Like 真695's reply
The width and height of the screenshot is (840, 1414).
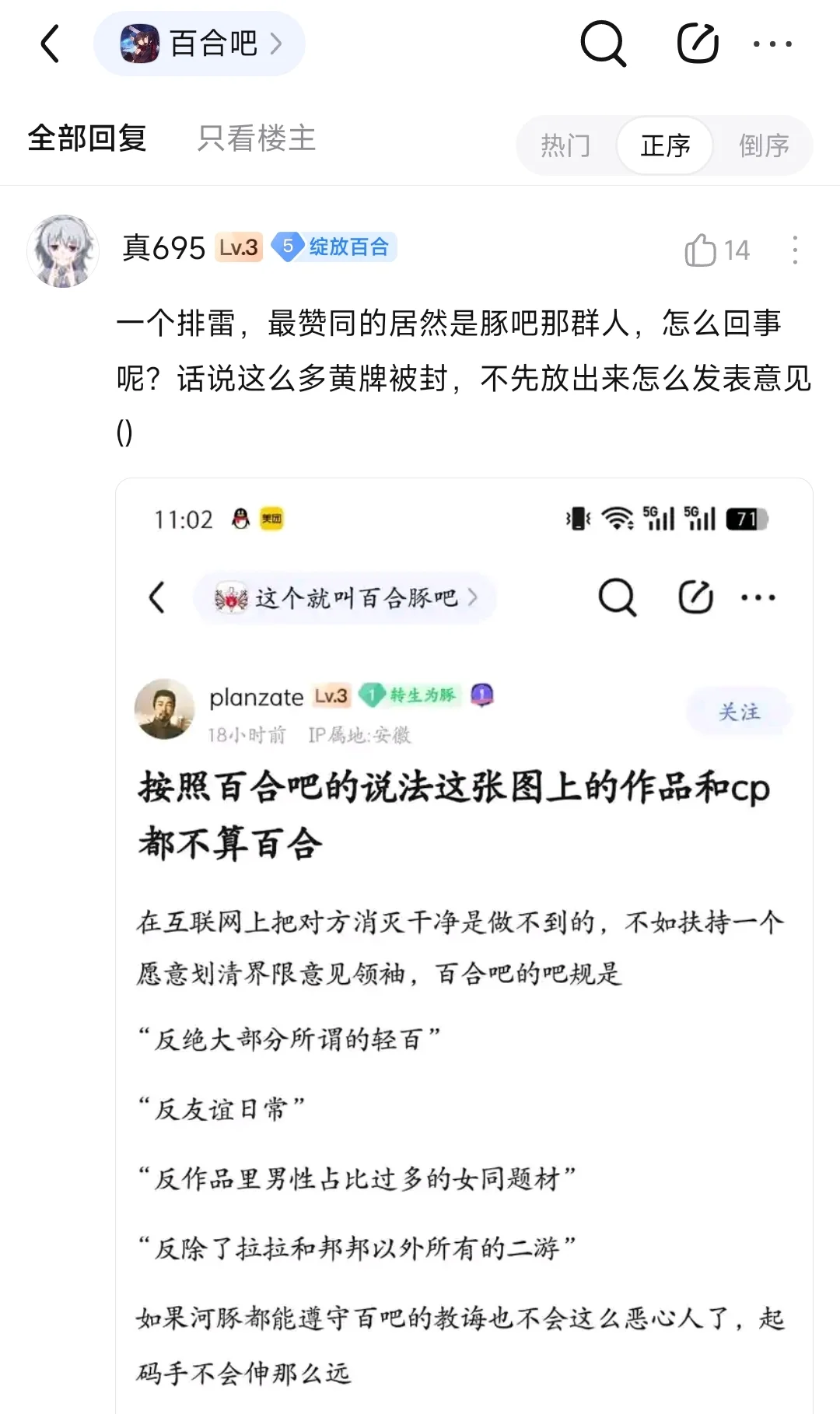pyautogui.click(x=701, y=250)
